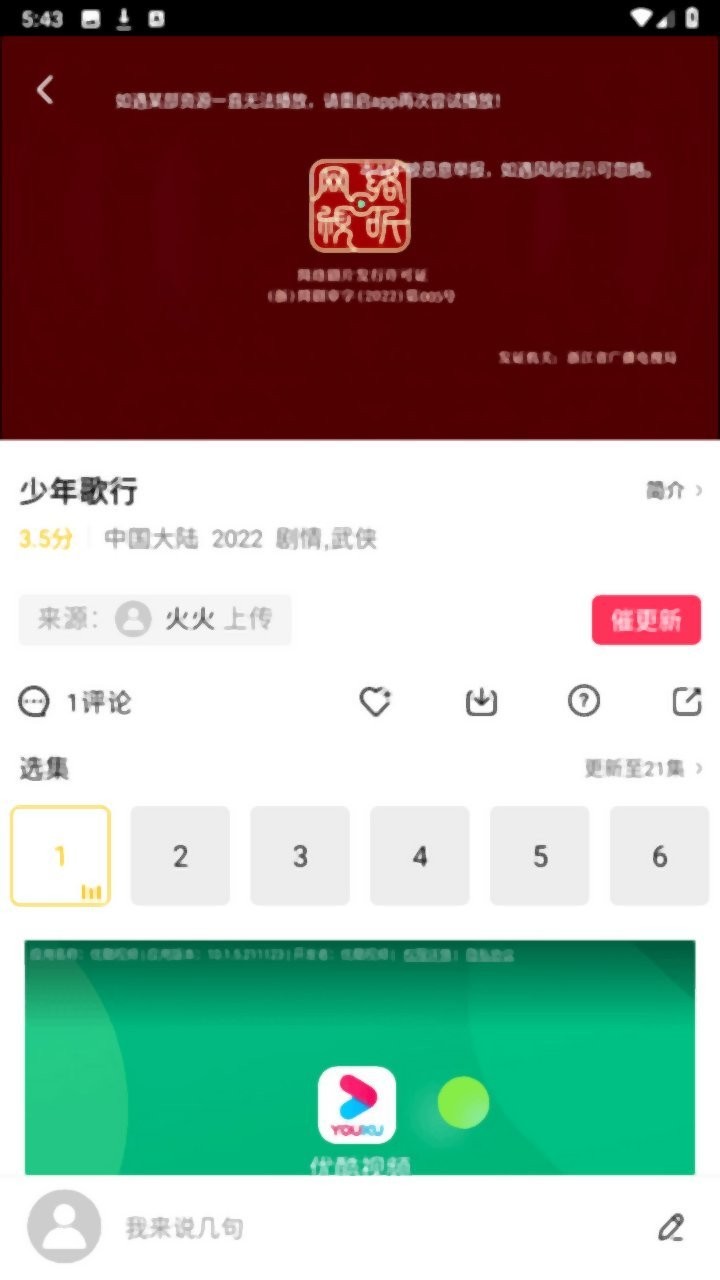
Task: Share this show
Action: [687, 702]
